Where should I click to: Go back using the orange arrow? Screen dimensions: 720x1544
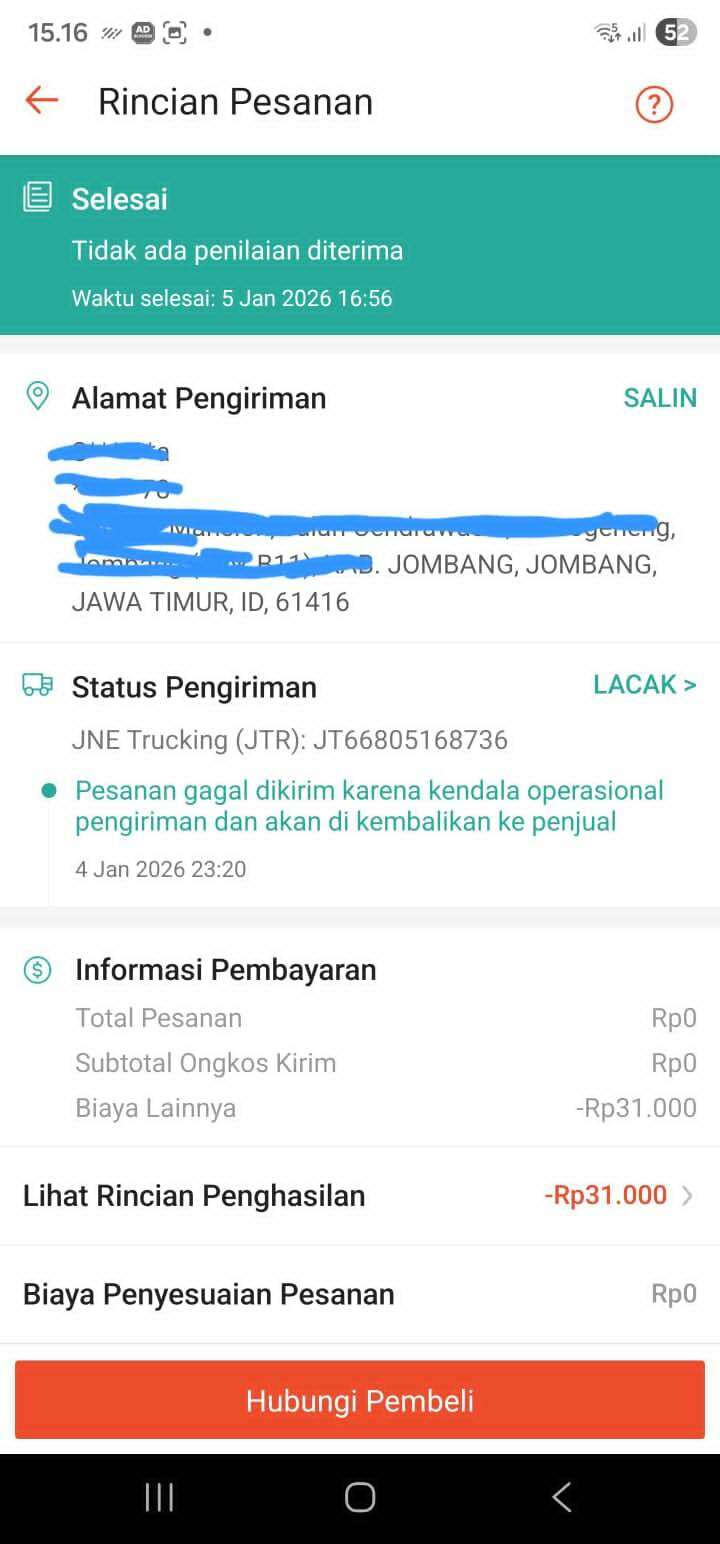(x=42, y=101)
